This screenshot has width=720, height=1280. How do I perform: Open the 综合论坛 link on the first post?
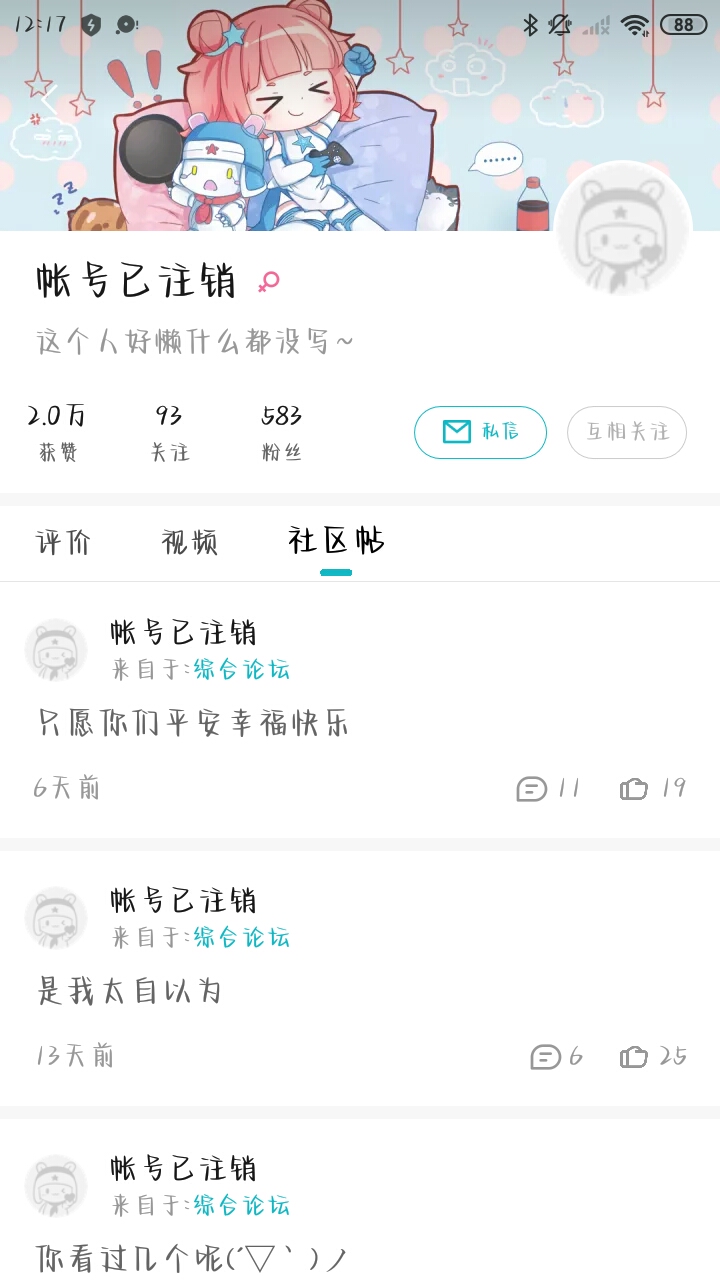point(241,670)
